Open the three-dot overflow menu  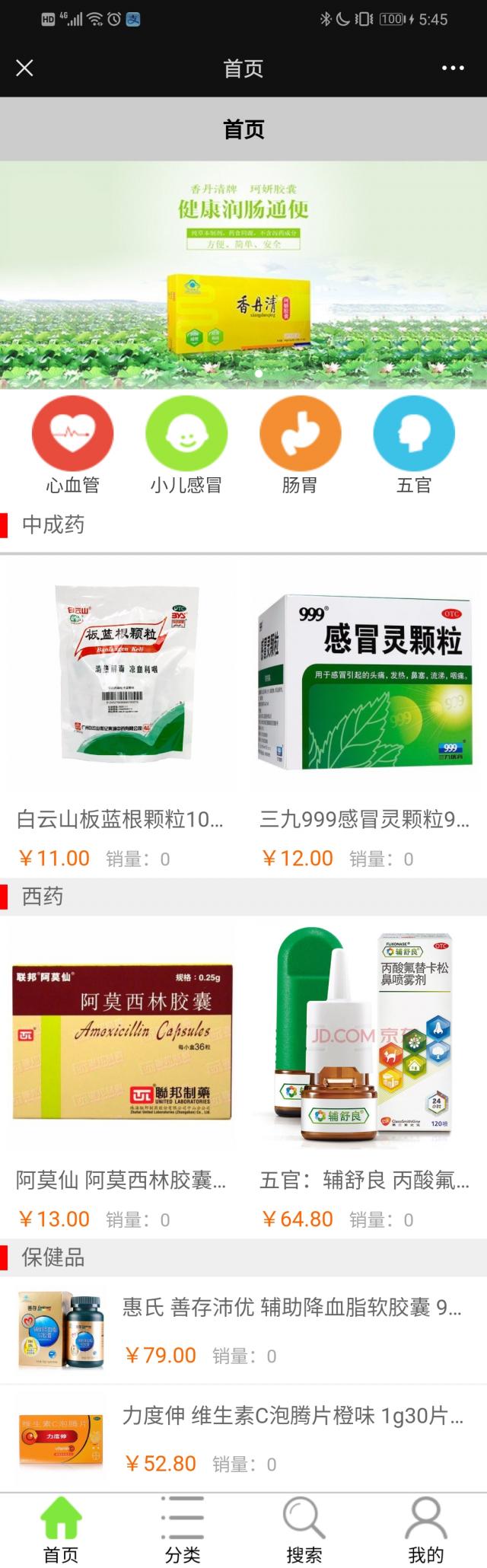click(453, 69)
